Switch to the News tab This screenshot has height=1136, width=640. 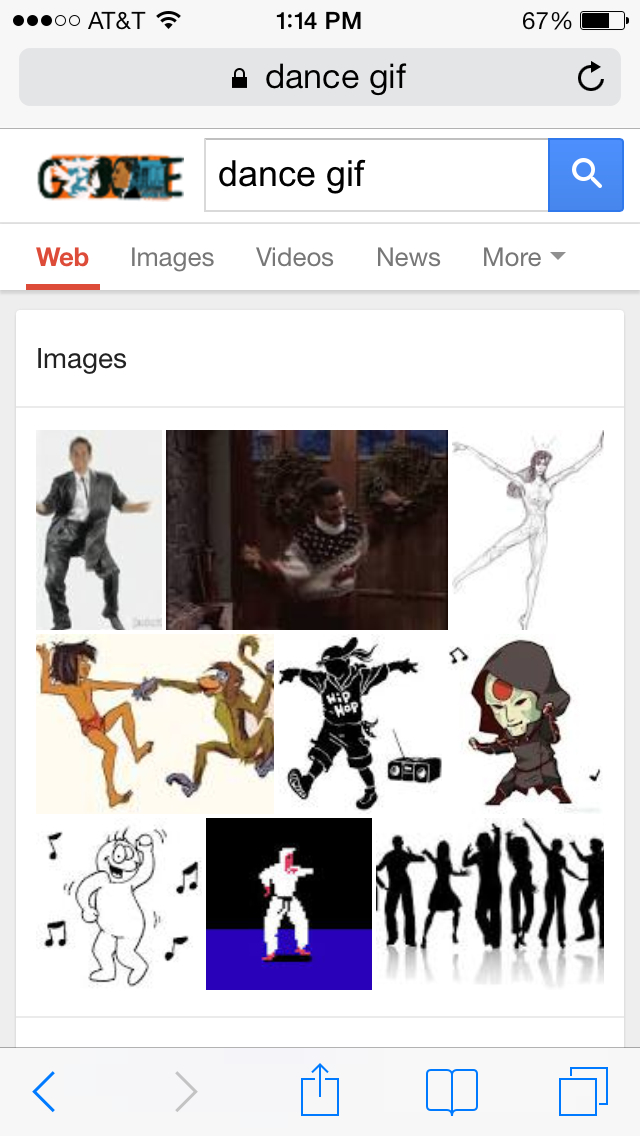408,258
